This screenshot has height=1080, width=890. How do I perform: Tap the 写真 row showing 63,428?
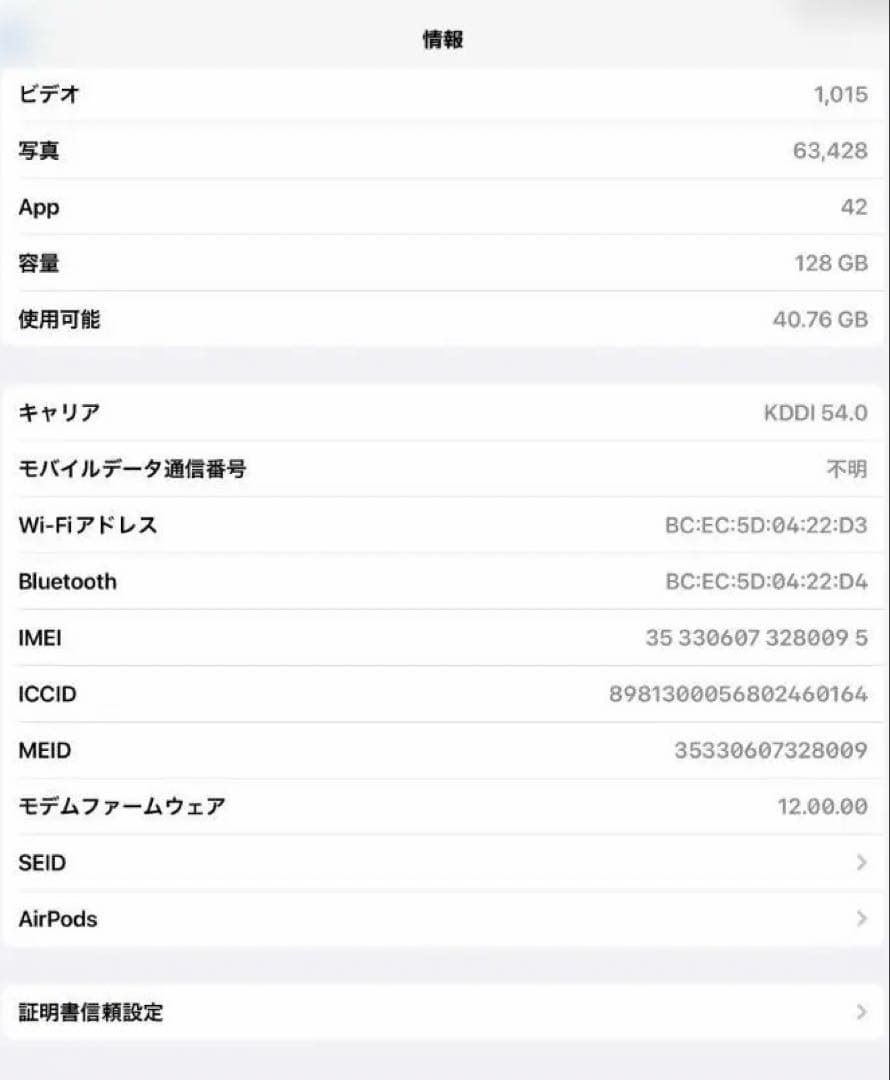445,150
